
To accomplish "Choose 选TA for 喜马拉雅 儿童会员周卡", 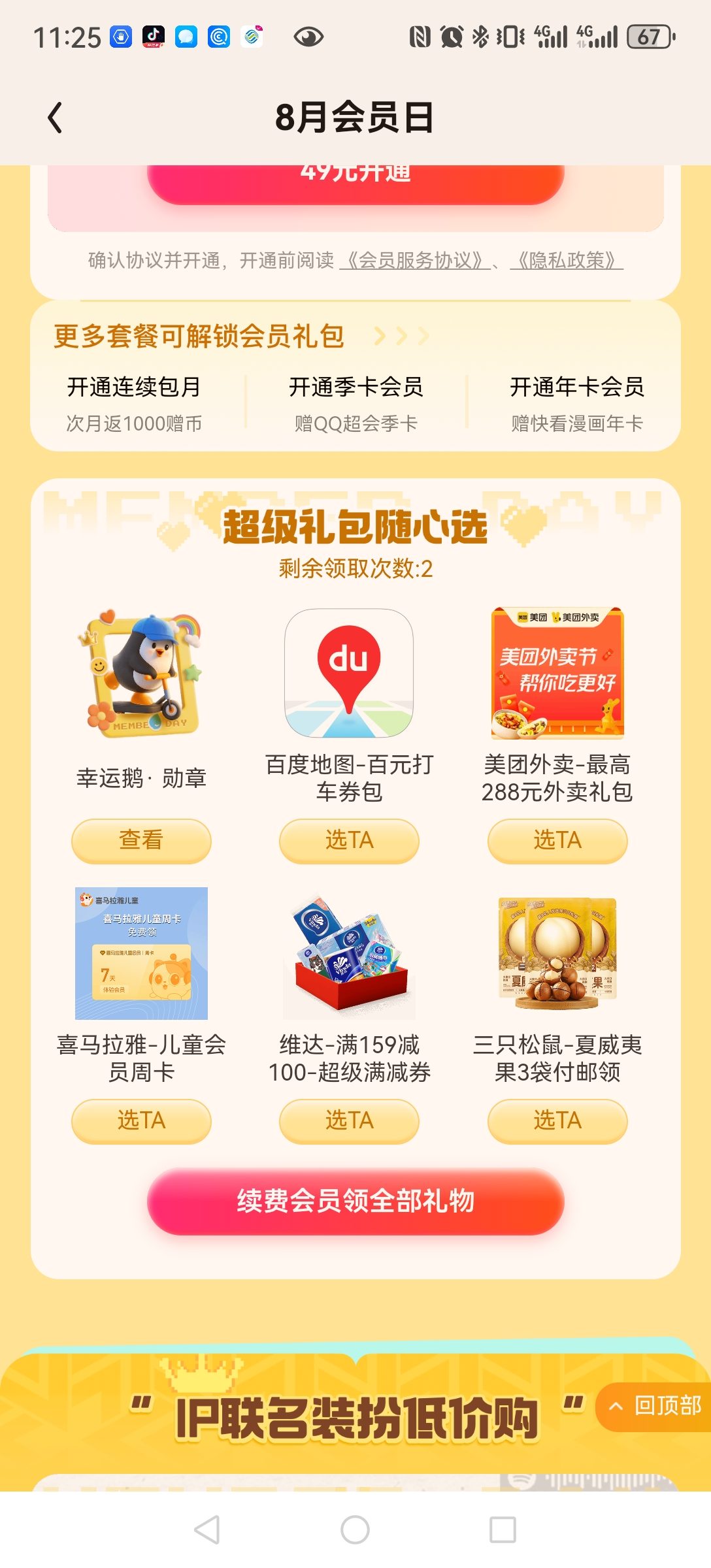I will (141, 1120).
